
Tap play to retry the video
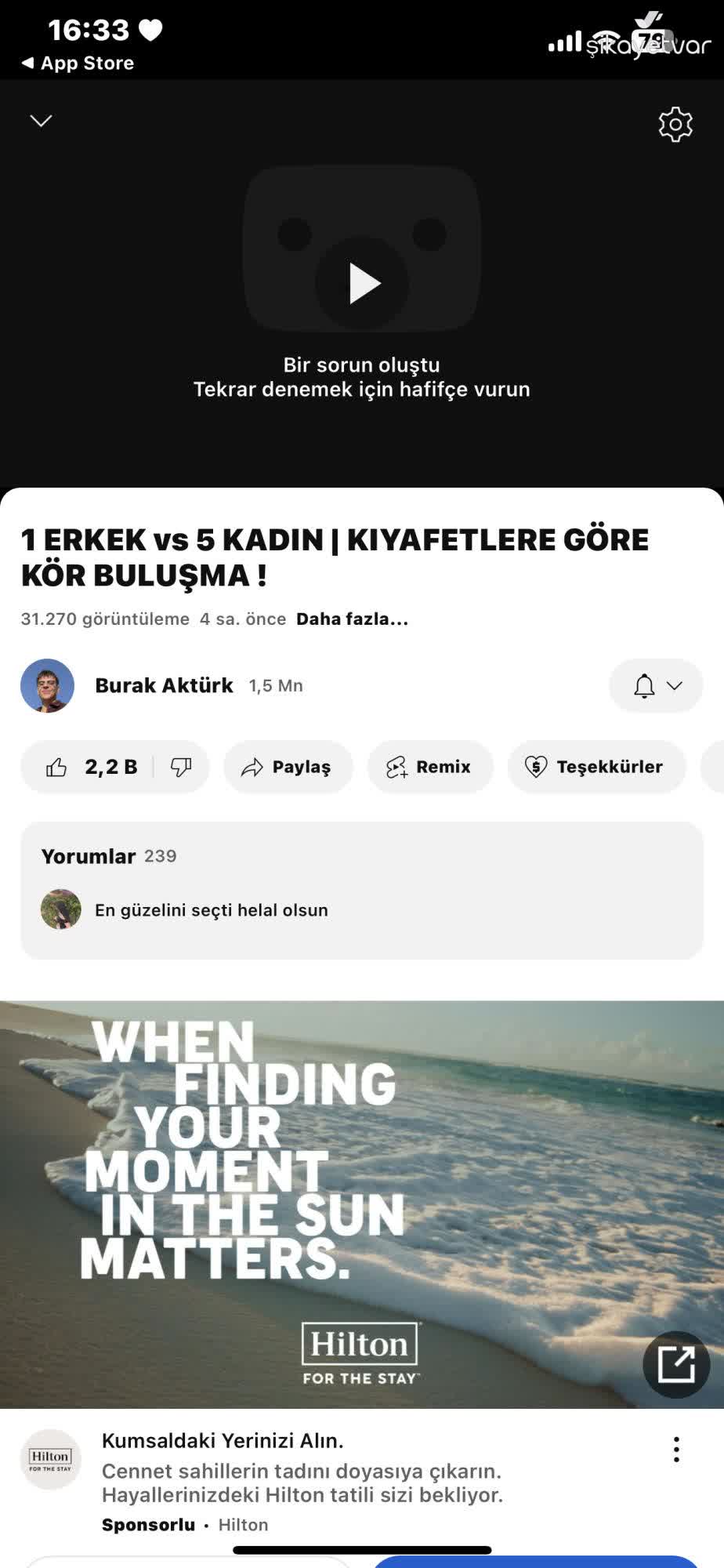(363, 283)
